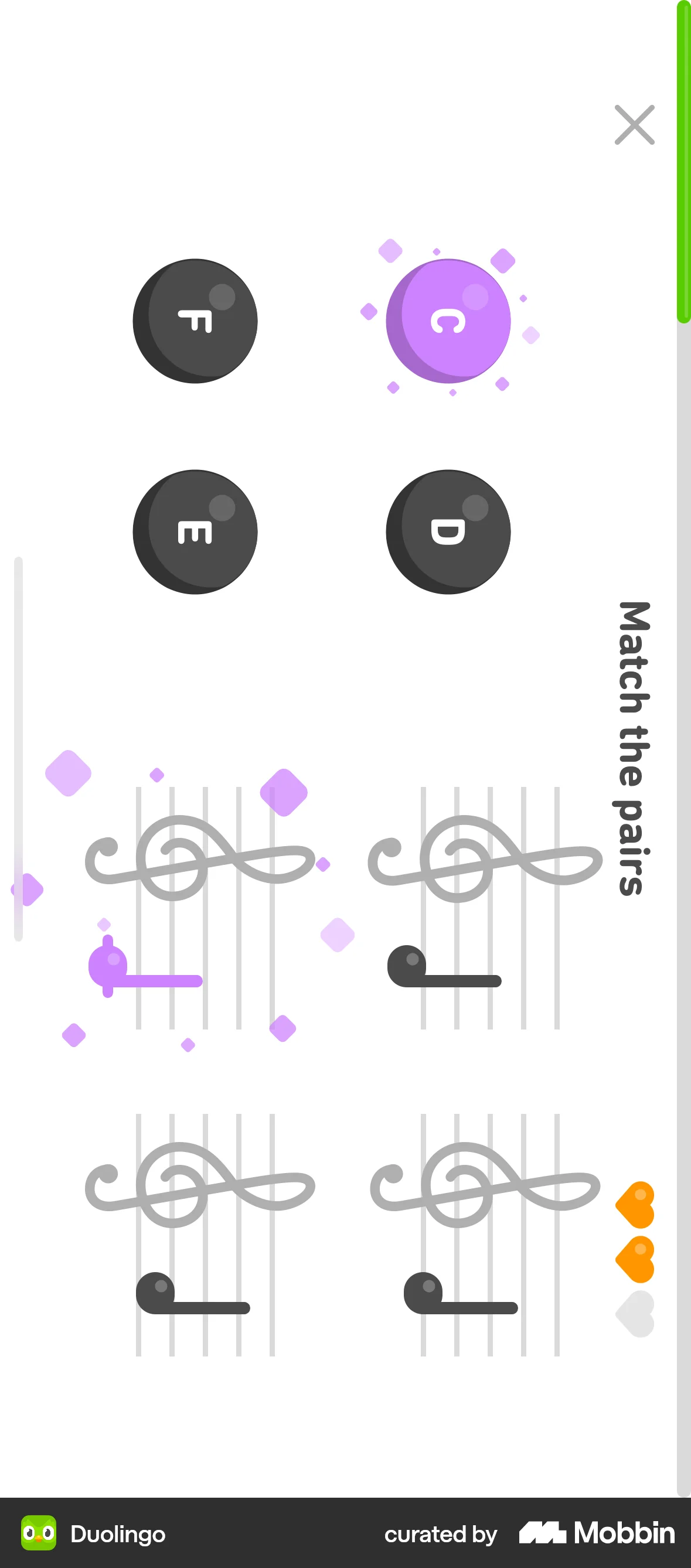The height and width of the screenshot is (1568, 691).
Task: Choose the E note button
Action: pyautogui.click(x=195, y=531)
